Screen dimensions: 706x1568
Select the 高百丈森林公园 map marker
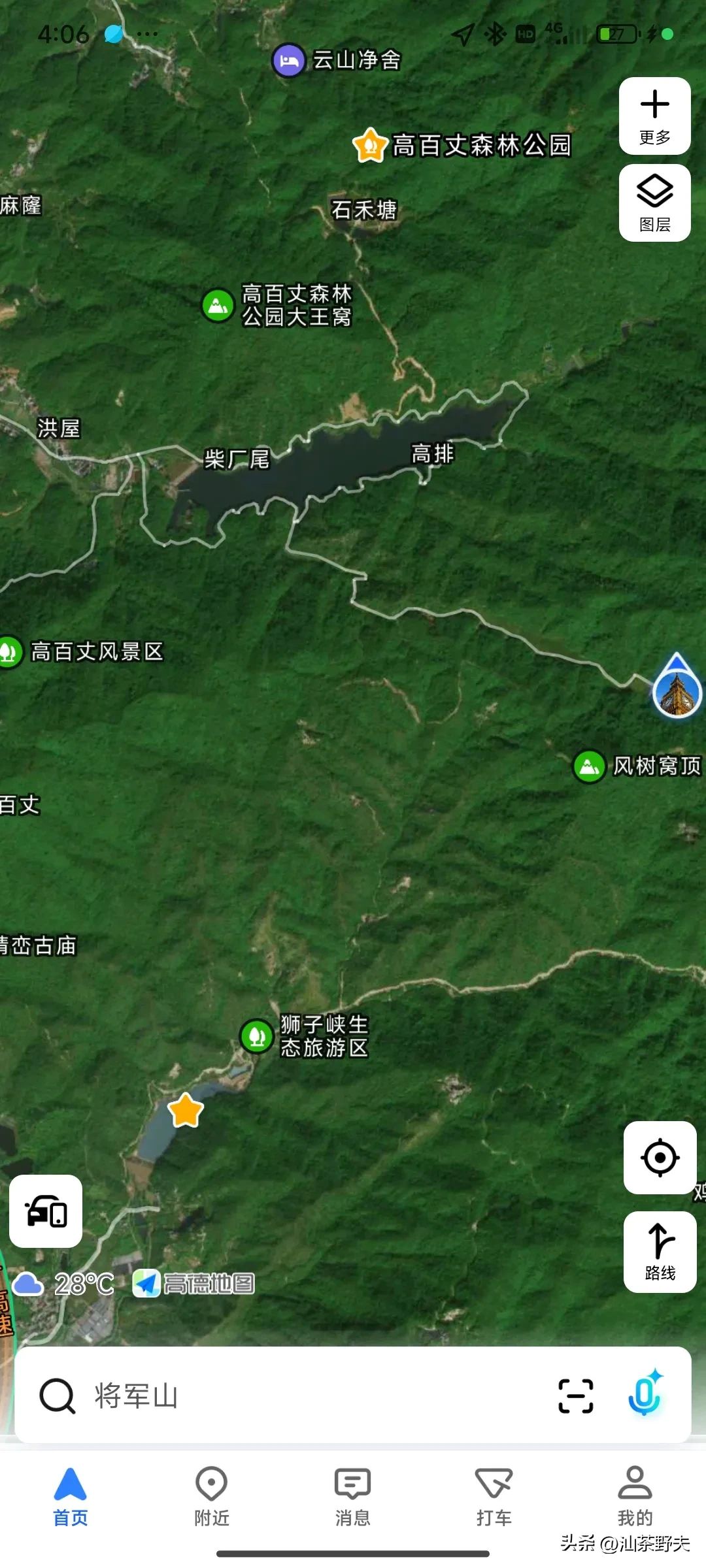click(370, 145)
